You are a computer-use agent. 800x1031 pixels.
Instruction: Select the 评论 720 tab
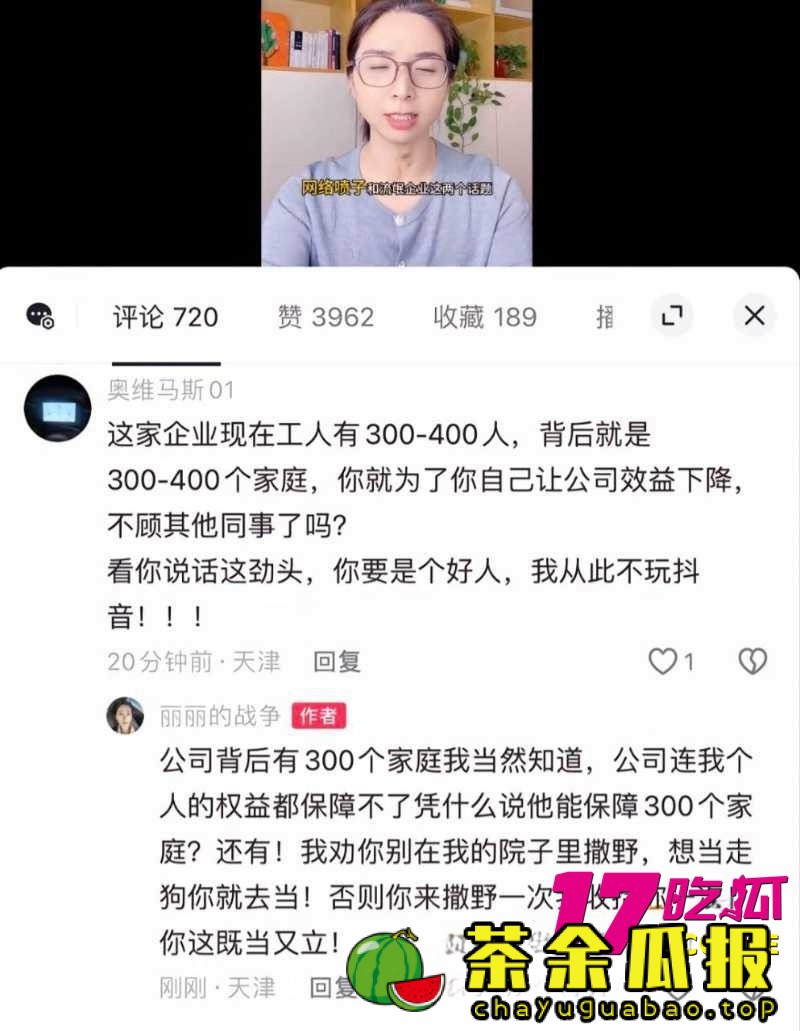tap(165, 317)
